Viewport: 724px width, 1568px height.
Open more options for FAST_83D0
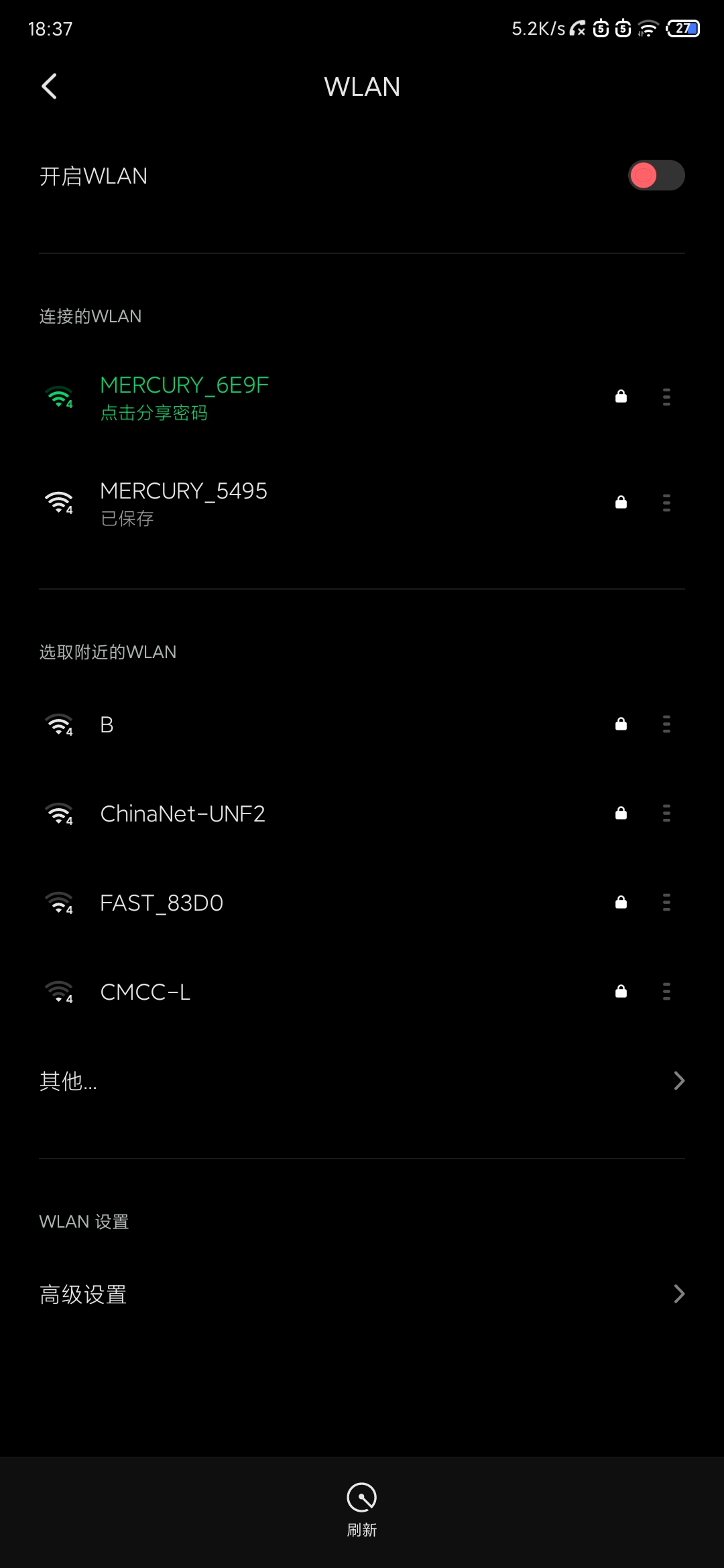[666, 903]
